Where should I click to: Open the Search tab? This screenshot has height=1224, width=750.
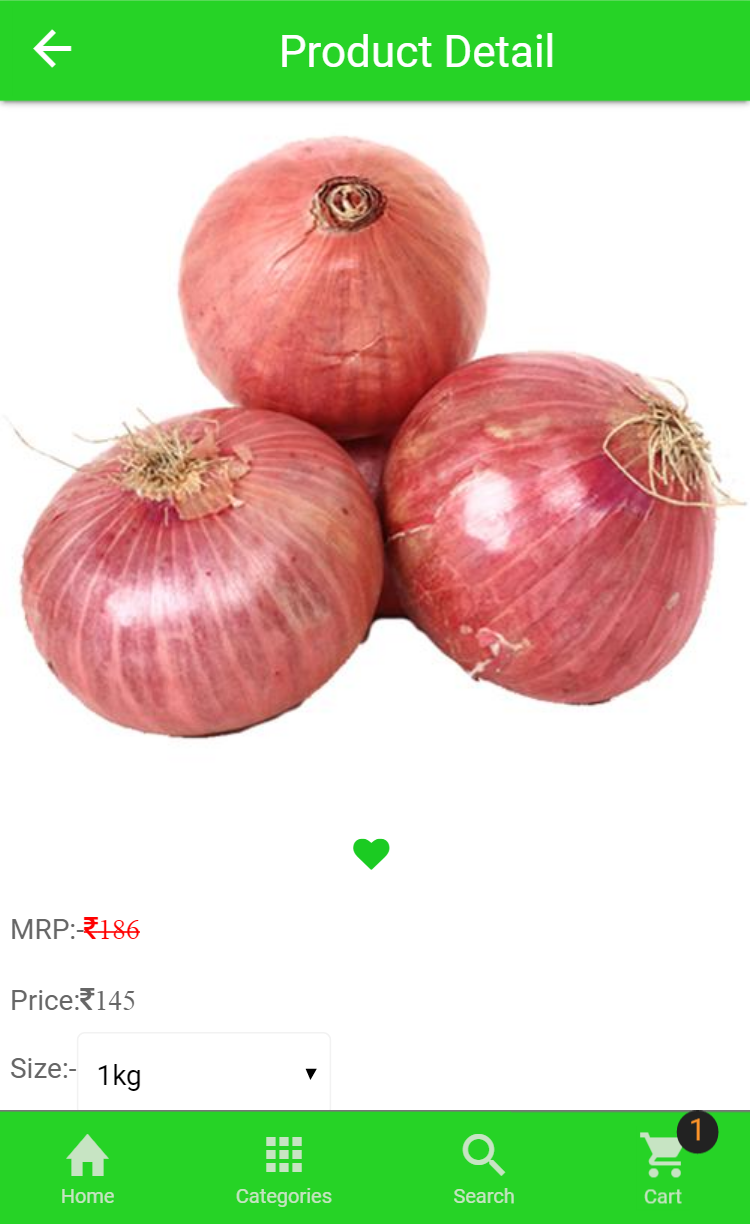point(484,1170)
